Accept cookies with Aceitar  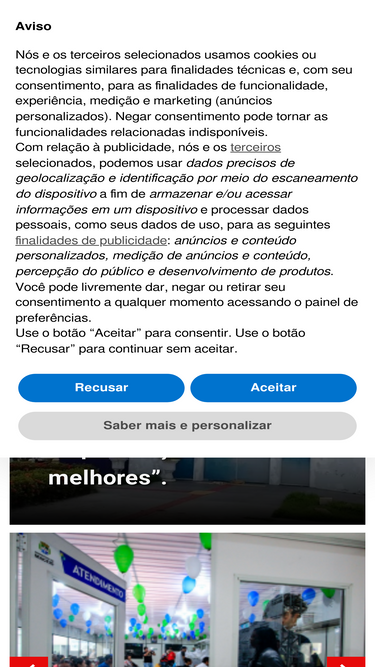273,388
